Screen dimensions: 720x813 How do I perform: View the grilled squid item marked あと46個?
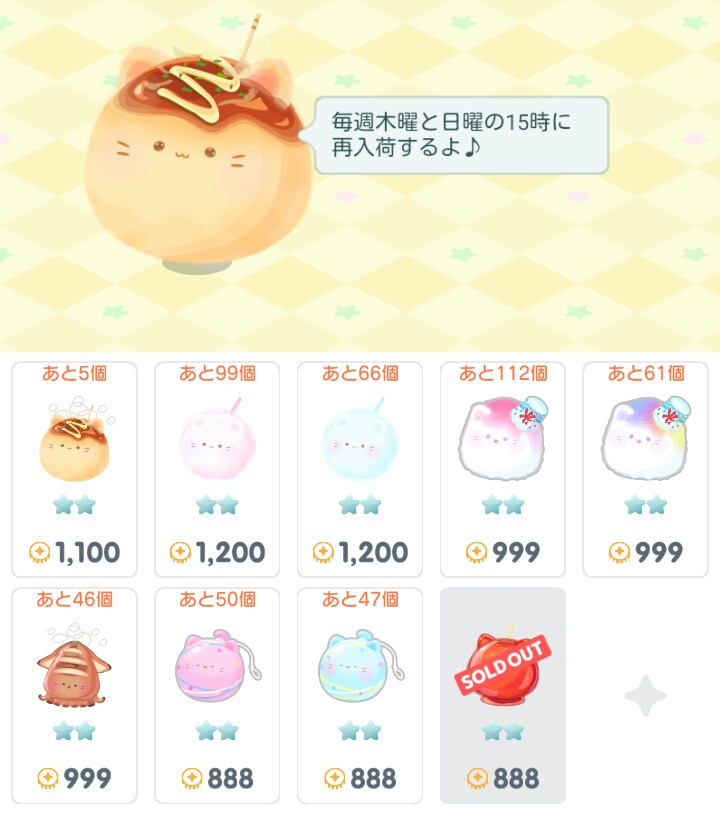pyautogui.click(x=74, y=695)
